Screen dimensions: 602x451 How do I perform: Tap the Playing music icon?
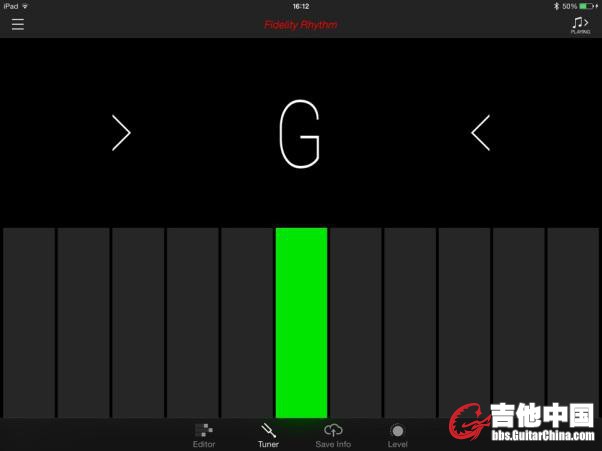[x=580, y=25]
